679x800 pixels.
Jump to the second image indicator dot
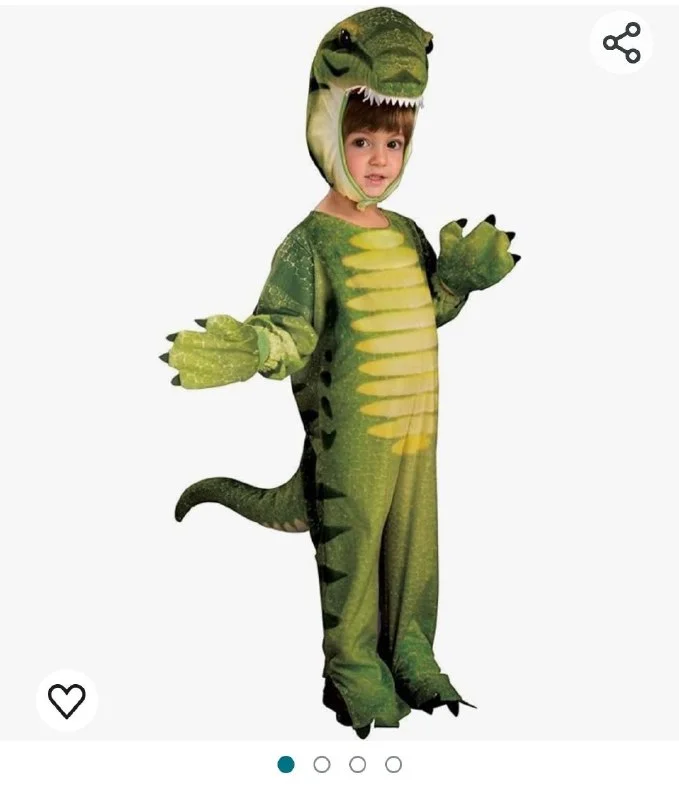point(322,764)
